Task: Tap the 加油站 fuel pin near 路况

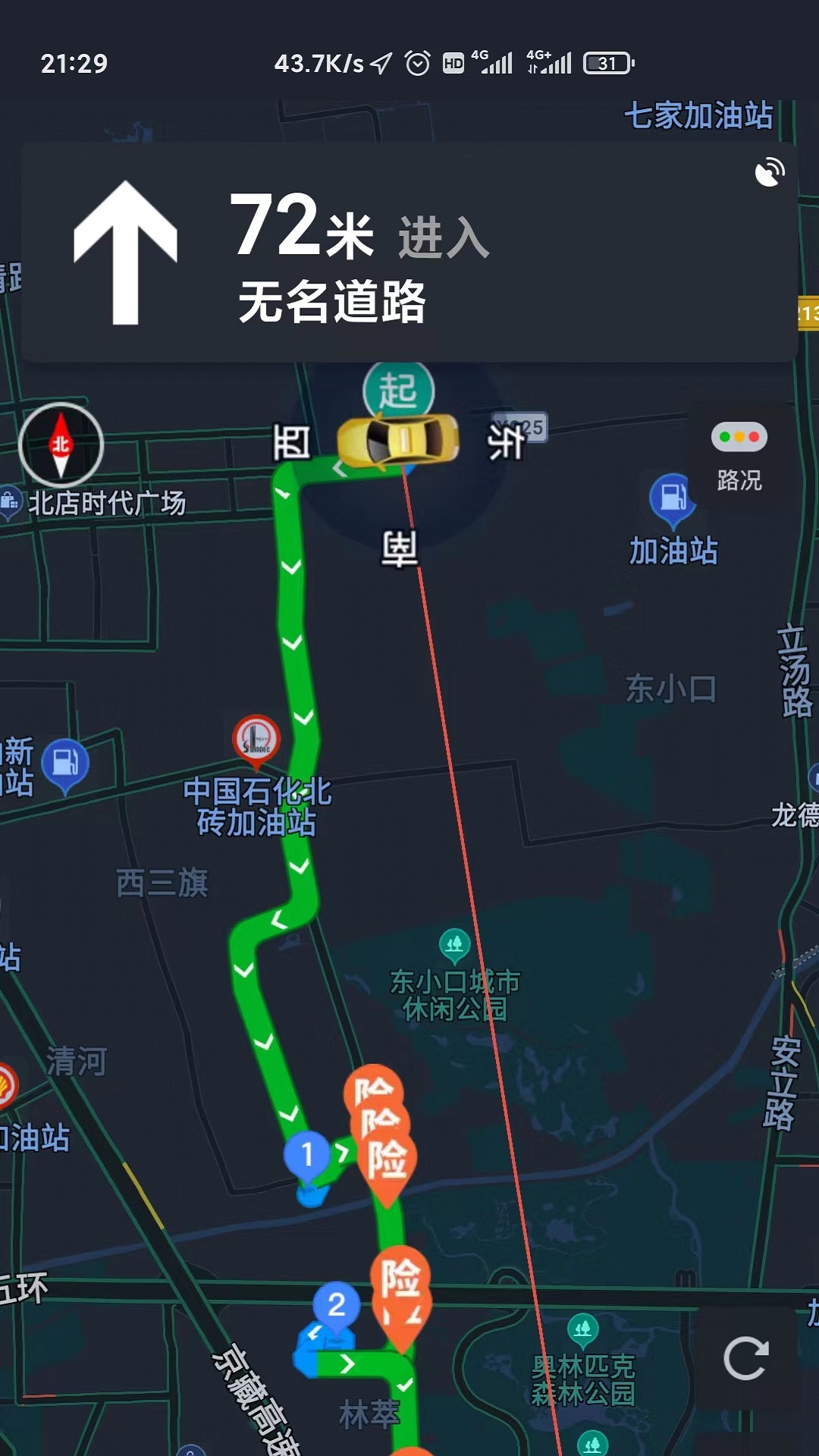Action: coord(671,497)
